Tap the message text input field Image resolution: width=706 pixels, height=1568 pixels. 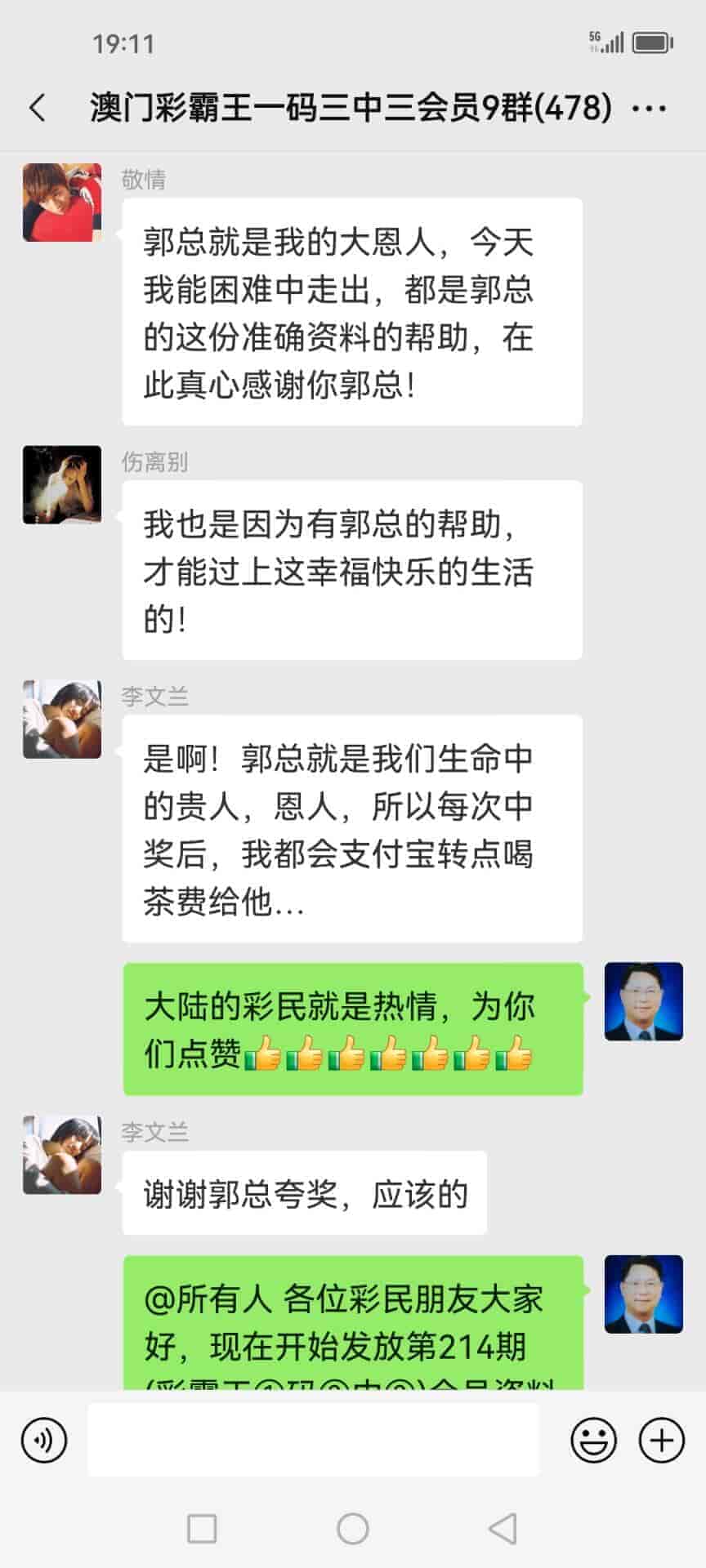click(x=313, y=1440)
